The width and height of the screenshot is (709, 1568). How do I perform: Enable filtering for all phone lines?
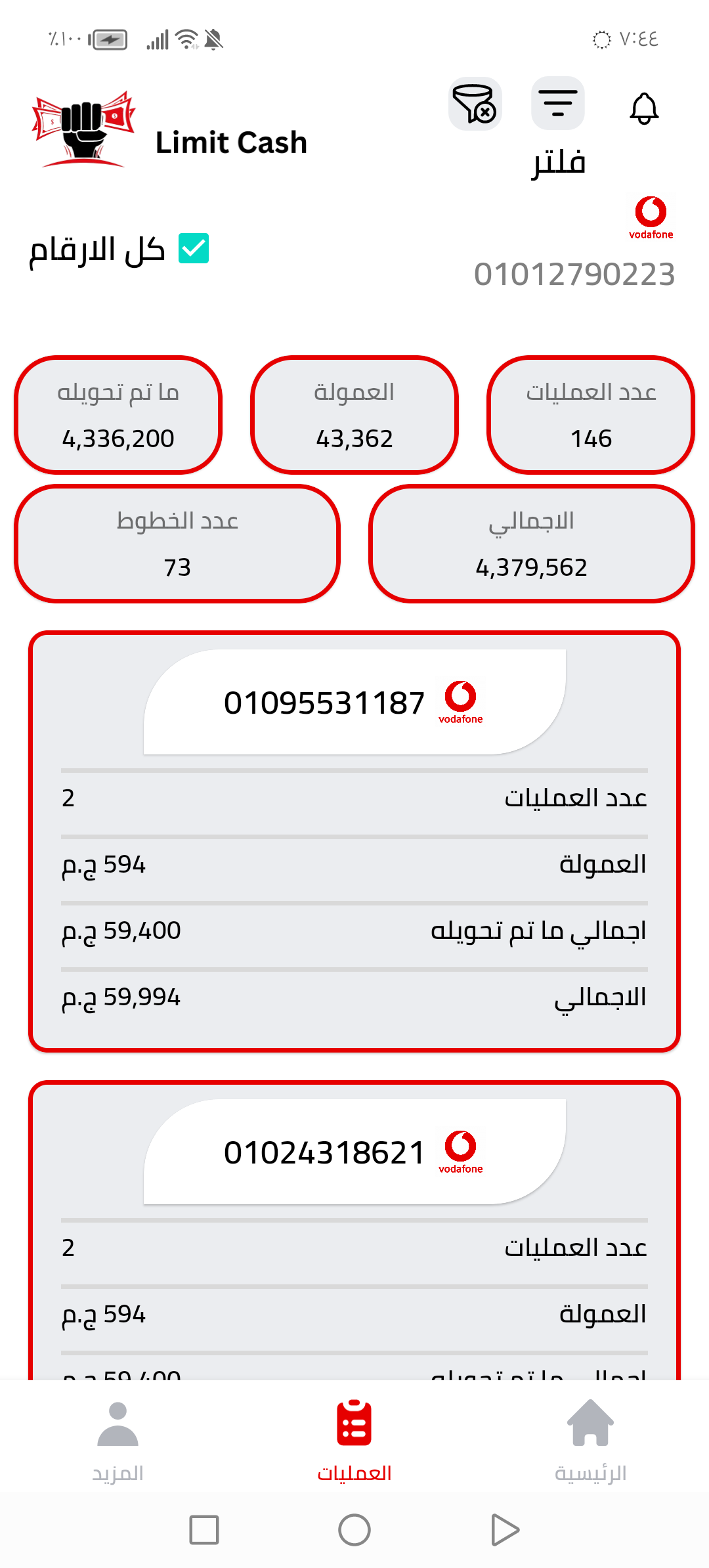point(192,248)
